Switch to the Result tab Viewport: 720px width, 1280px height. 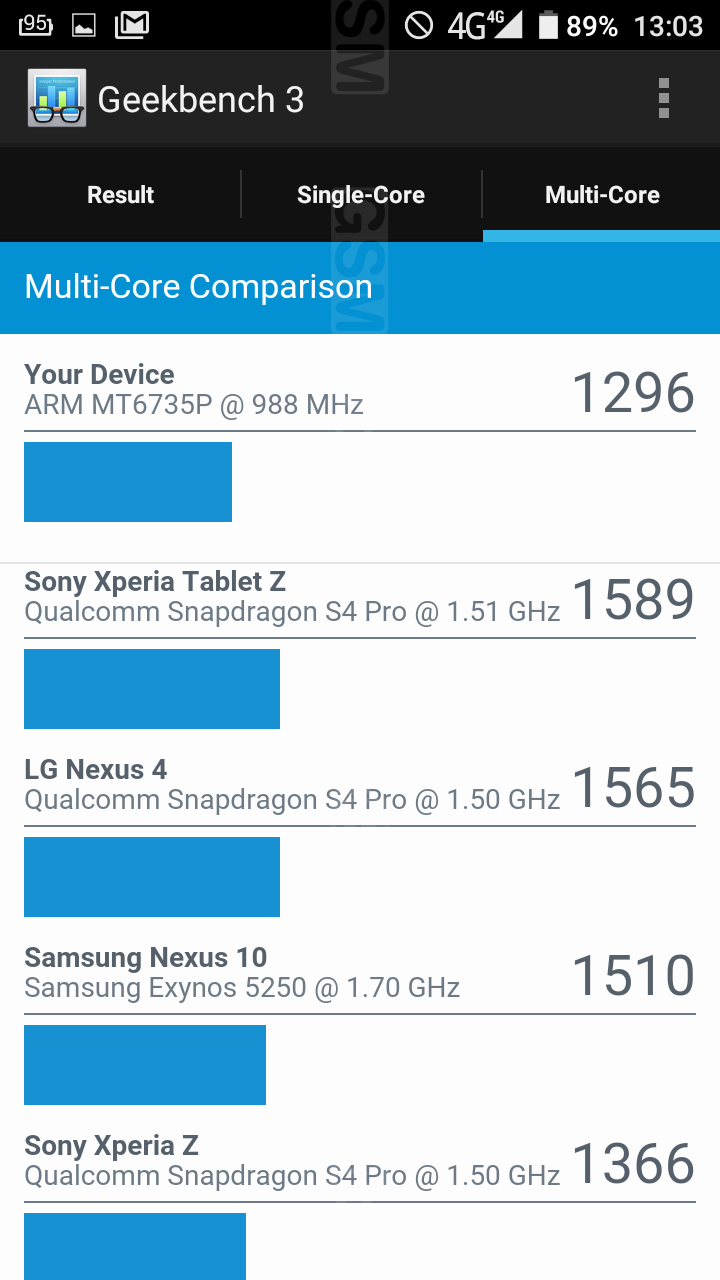[x=120, y=195]
